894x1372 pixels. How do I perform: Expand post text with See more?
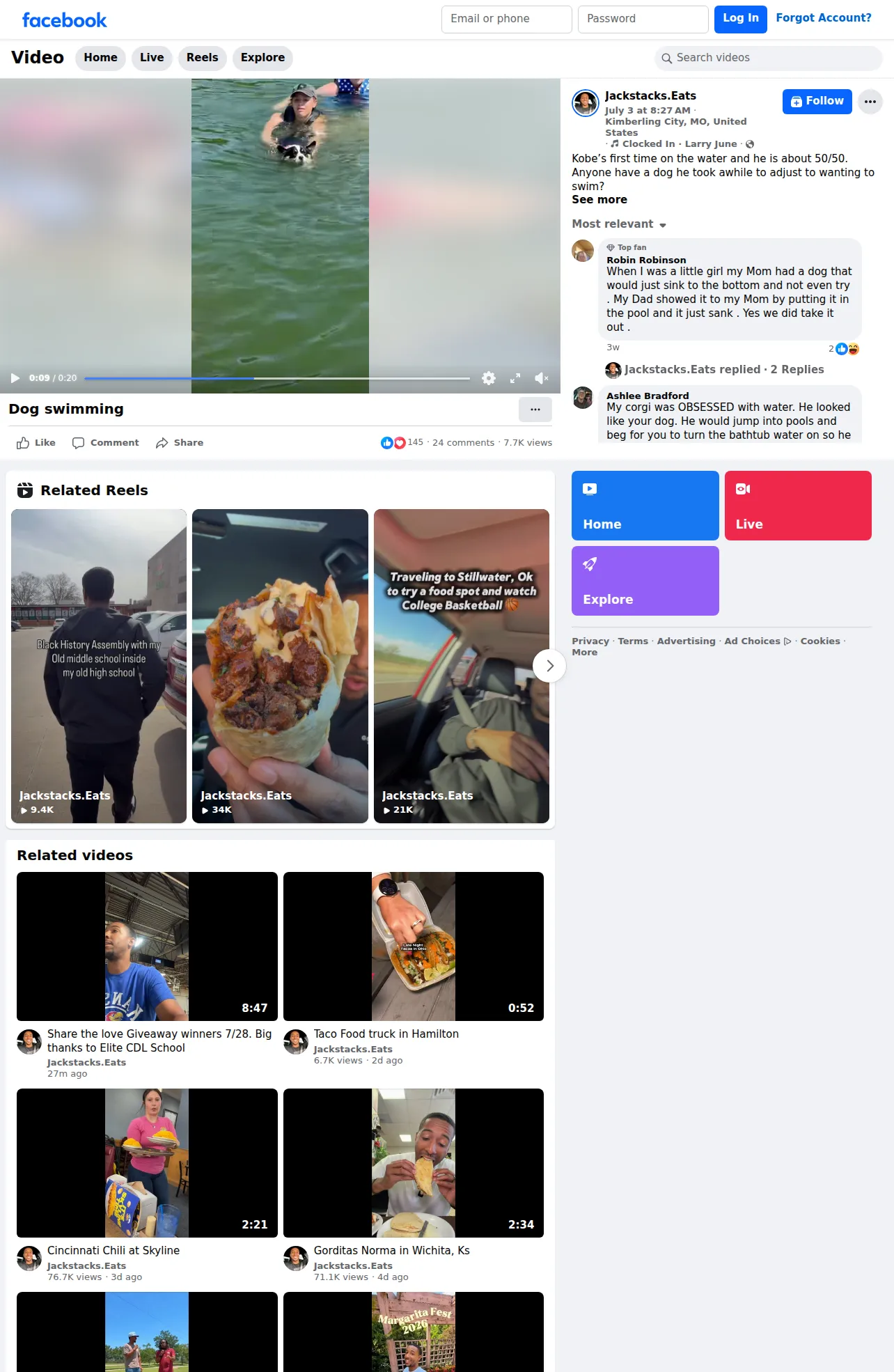pos(599,200)
